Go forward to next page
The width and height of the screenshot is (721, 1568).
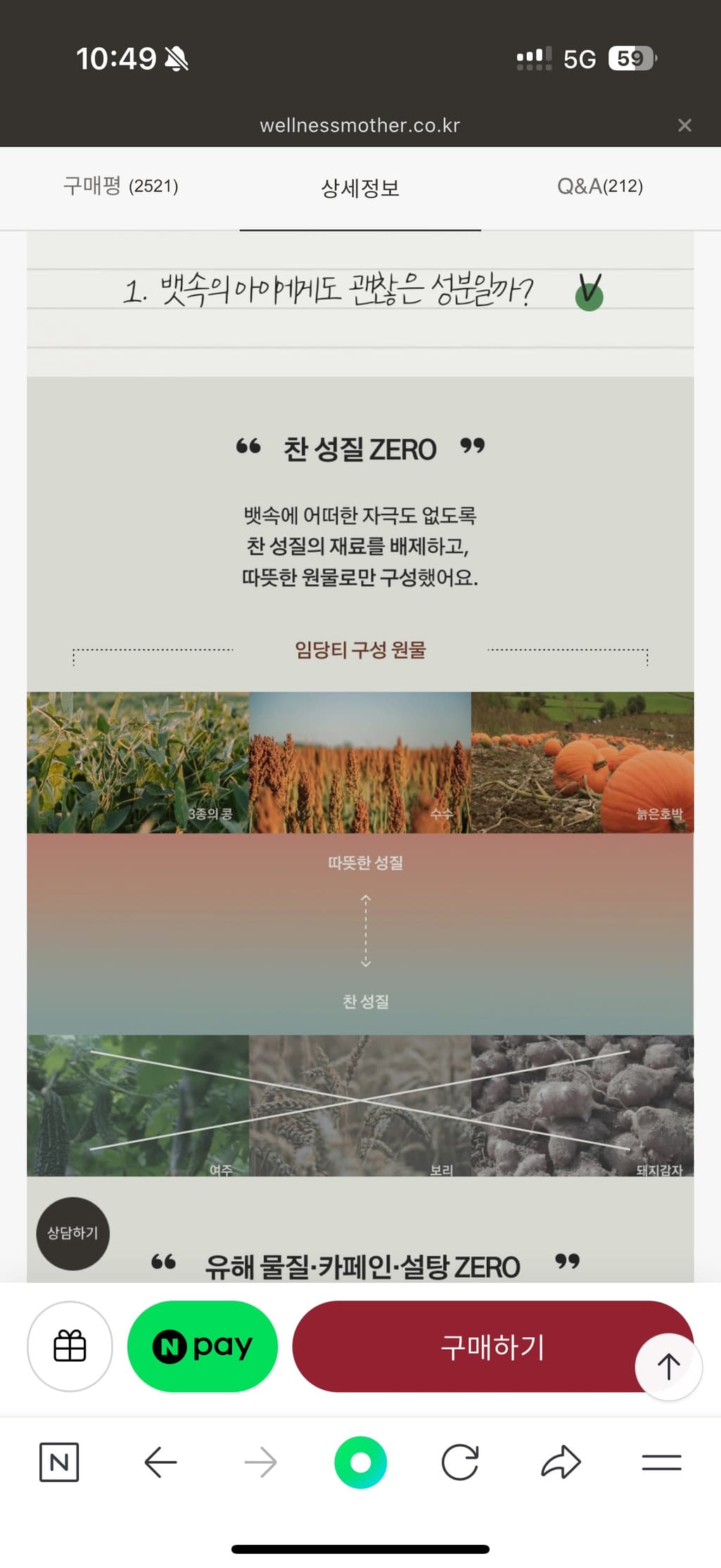(260, 1462)
